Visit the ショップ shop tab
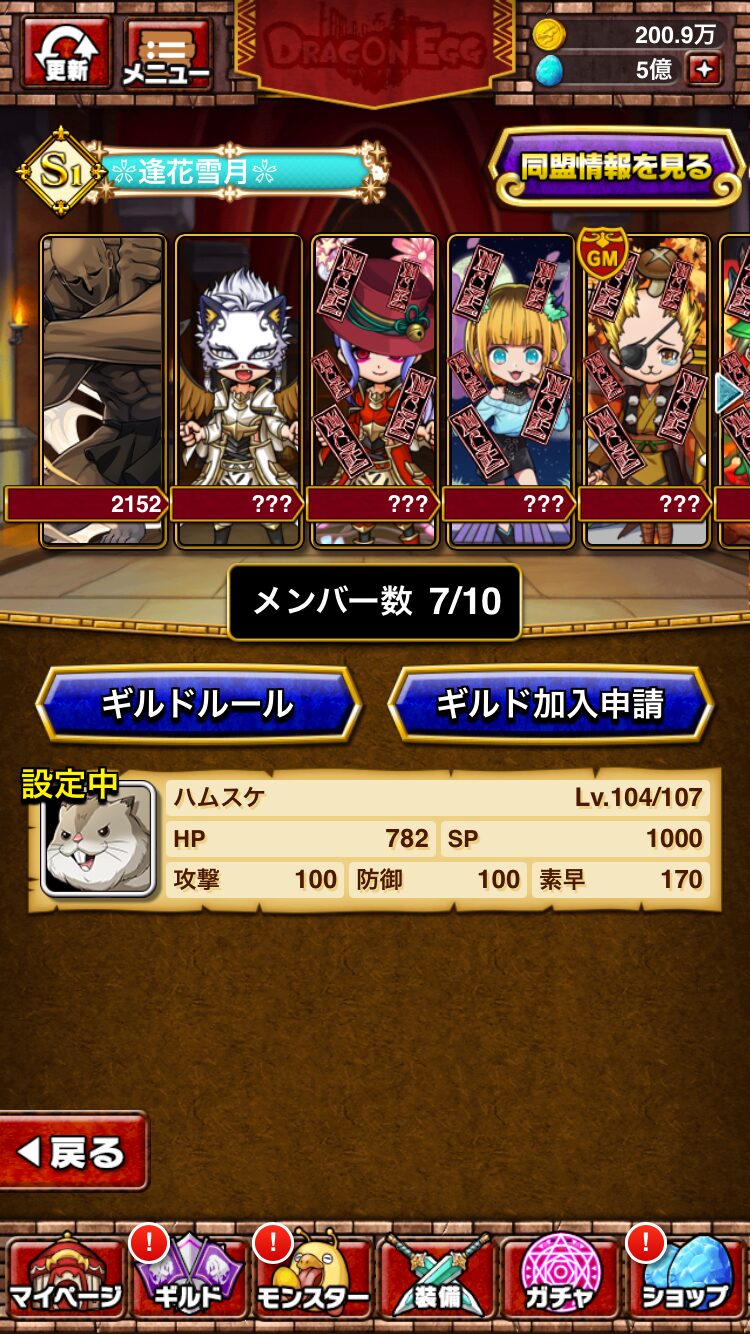 (686, 1277)
